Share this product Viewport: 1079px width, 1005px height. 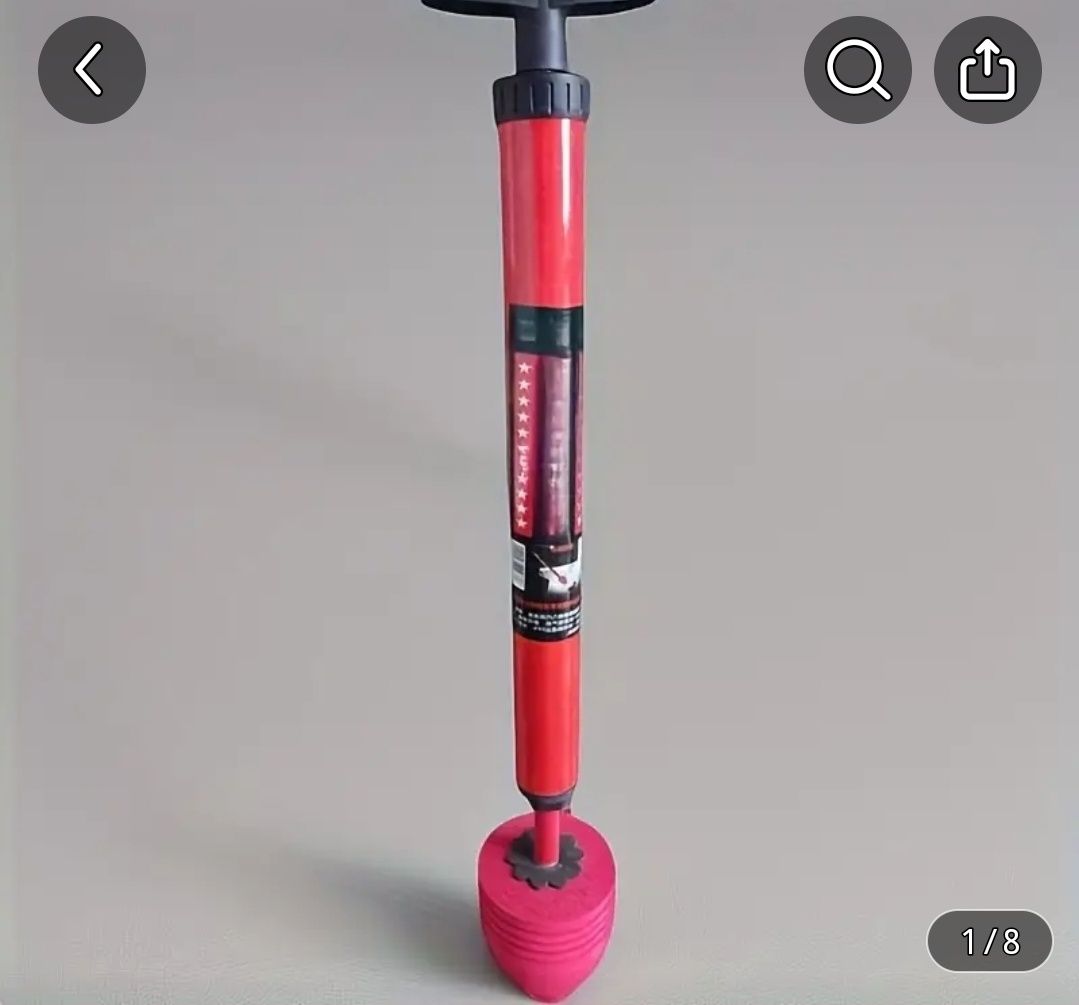tap(987, 70)
